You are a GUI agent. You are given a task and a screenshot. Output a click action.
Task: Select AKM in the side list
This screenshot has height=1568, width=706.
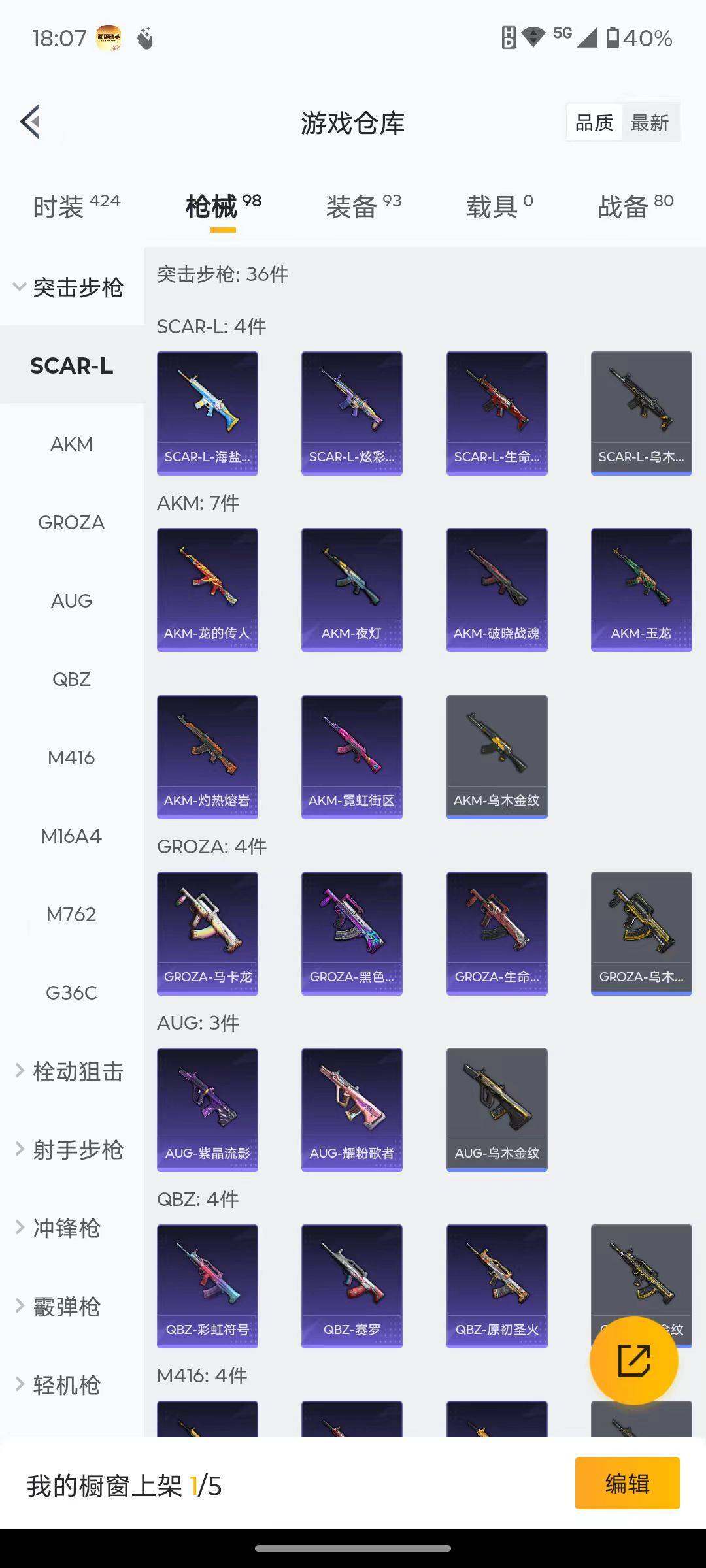pos(71,444)
